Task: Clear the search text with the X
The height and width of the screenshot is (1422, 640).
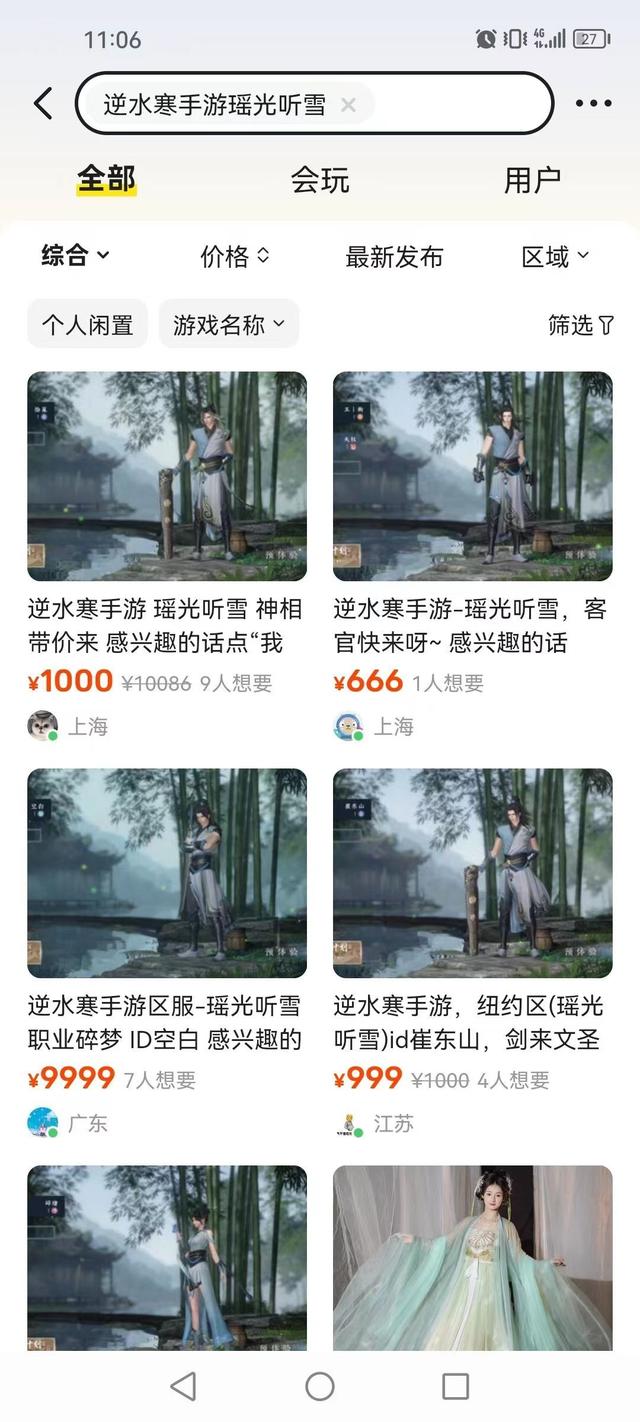Action: [348, 105]
